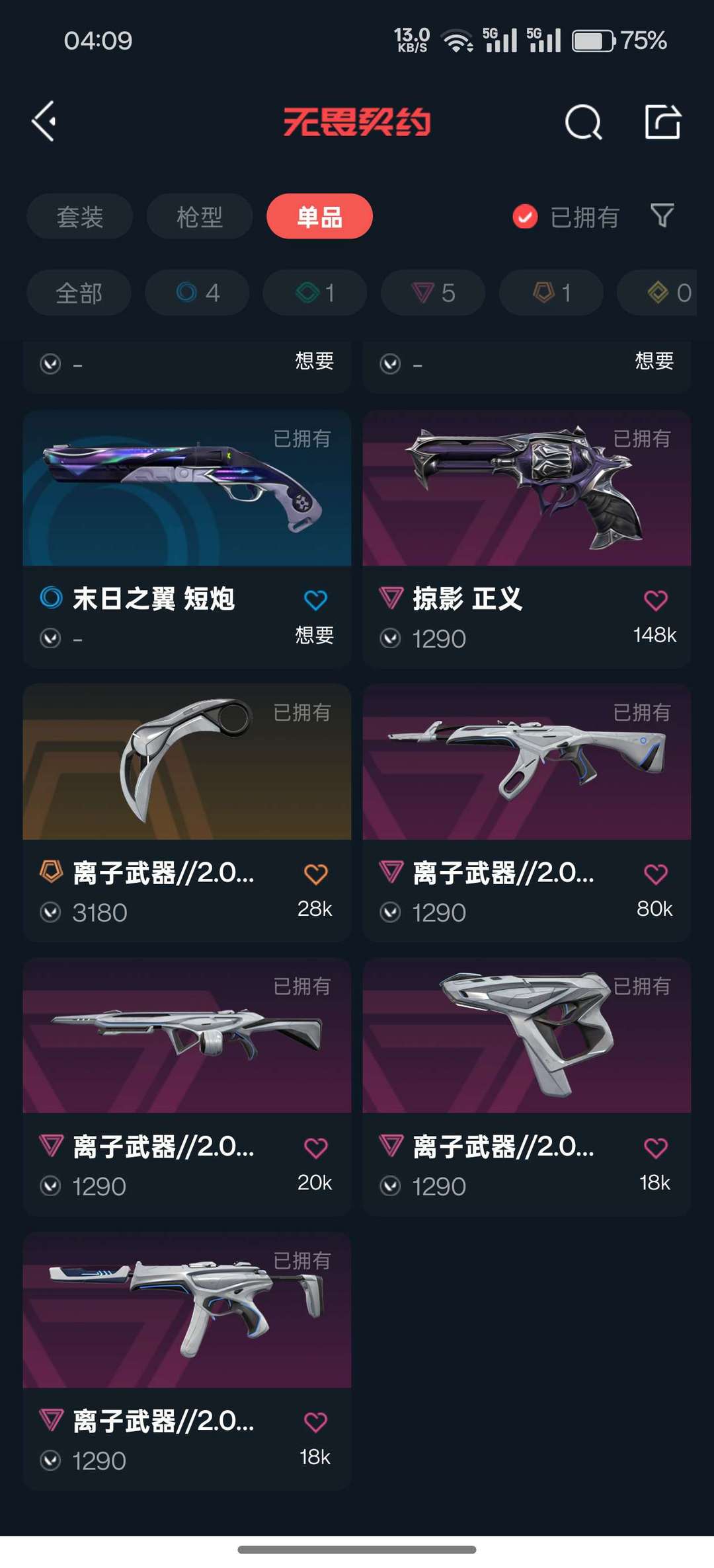Tap the share icon in the header
This screenshot has width=714, height=1568.
[662, 122]
